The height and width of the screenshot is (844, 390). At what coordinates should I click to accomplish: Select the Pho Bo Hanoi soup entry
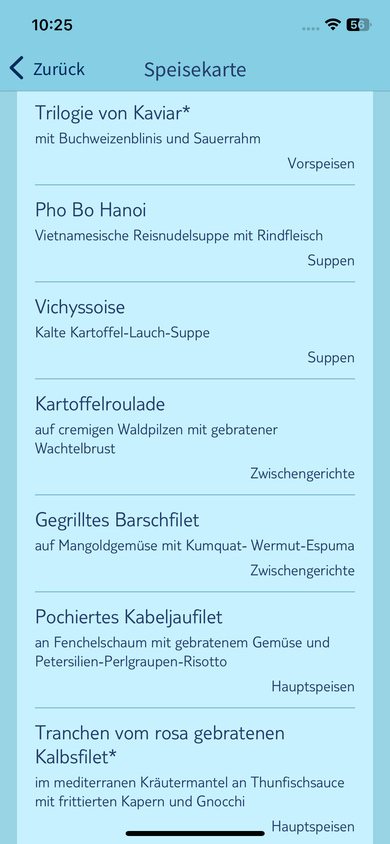coord(195,233)
